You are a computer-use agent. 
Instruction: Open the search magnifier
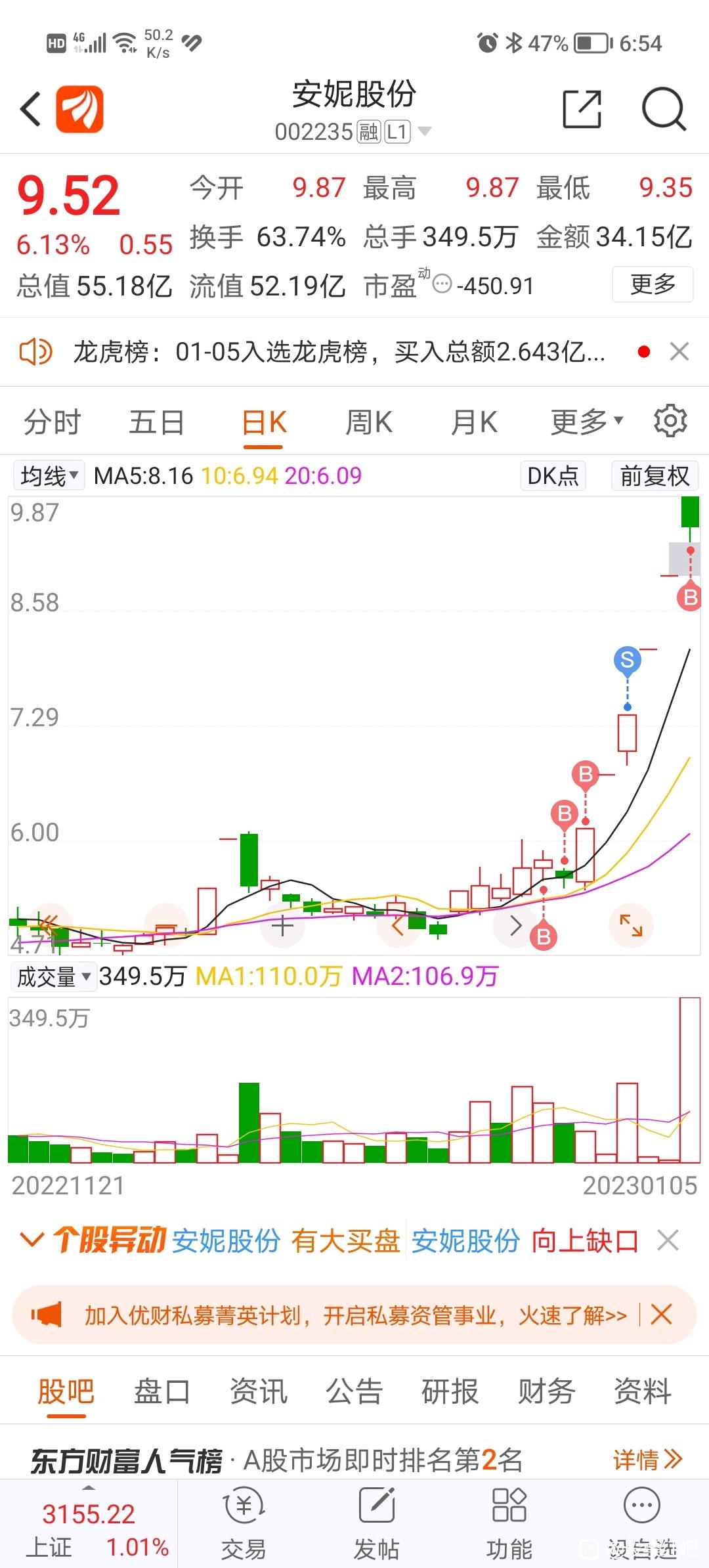coord(663,109)
